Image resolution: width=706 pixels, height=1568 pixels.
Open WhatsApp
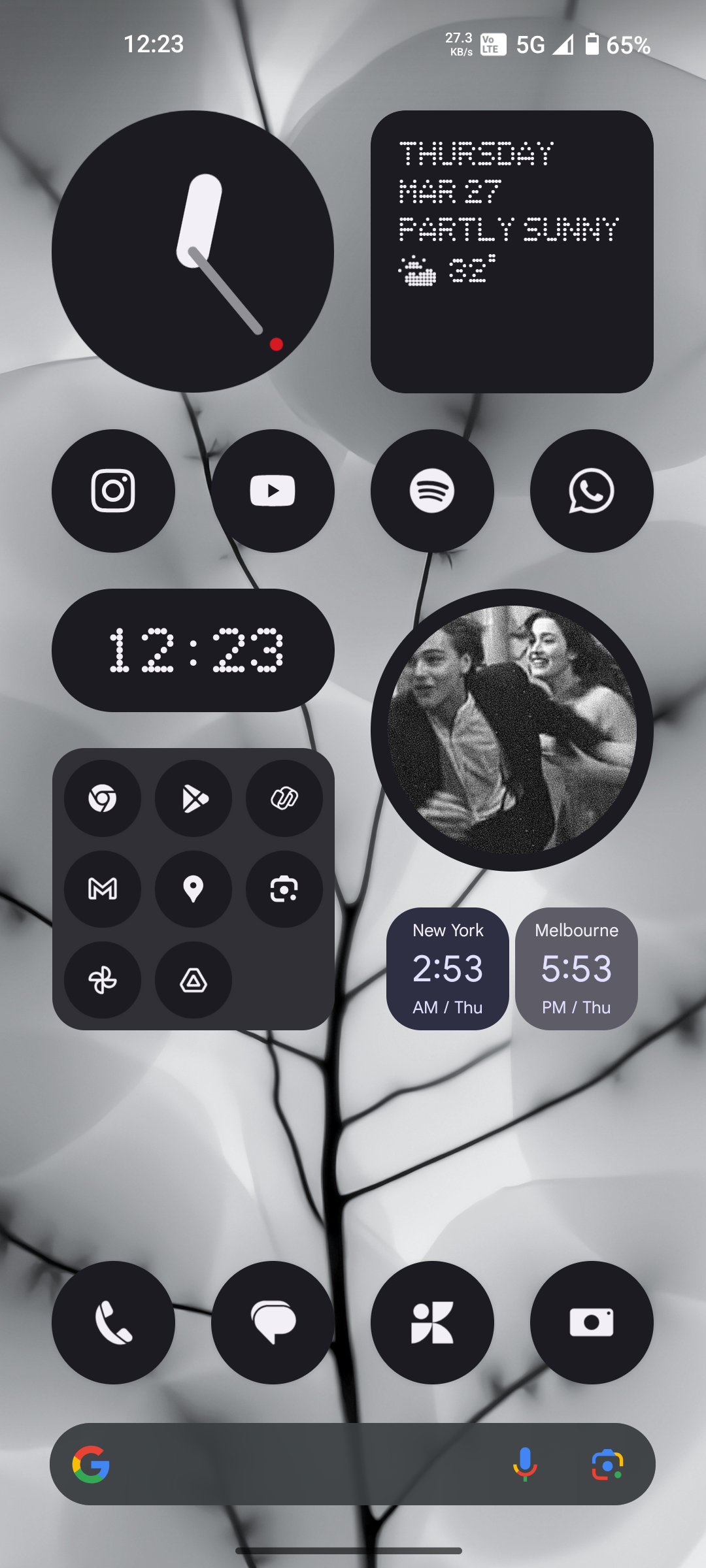(592, 491)
